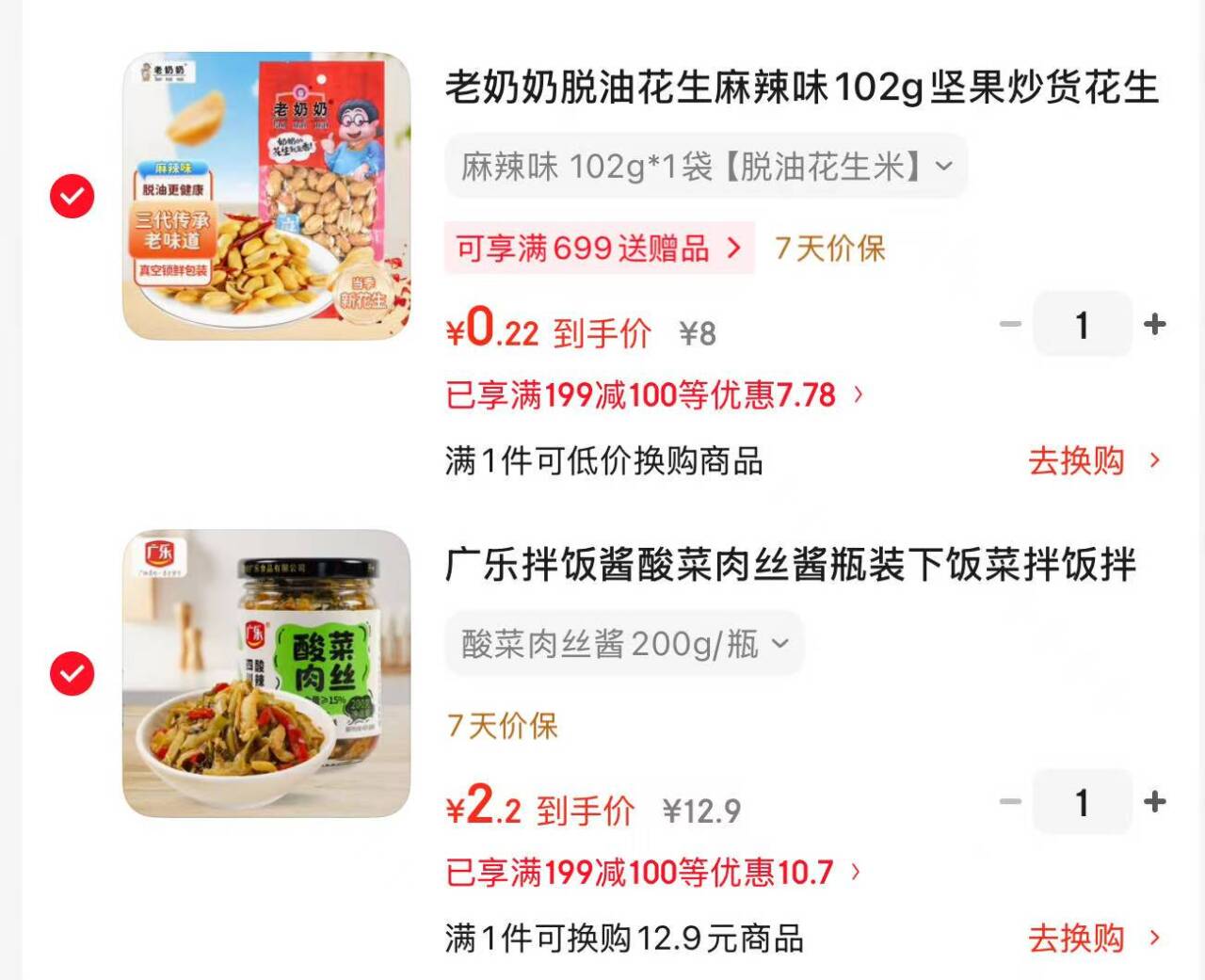Edit quantity field of 老奶奶脱油花生

coord(1082,325)
